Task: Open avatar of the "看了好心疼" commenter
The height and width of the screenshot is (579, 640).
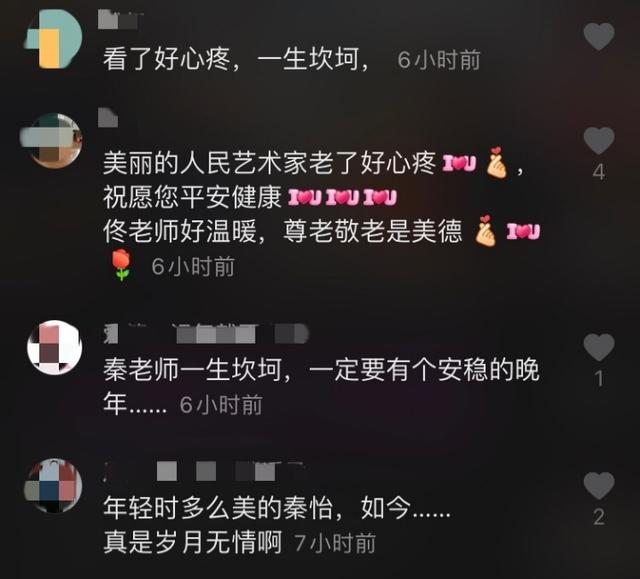Action: (x=53, y=38)
